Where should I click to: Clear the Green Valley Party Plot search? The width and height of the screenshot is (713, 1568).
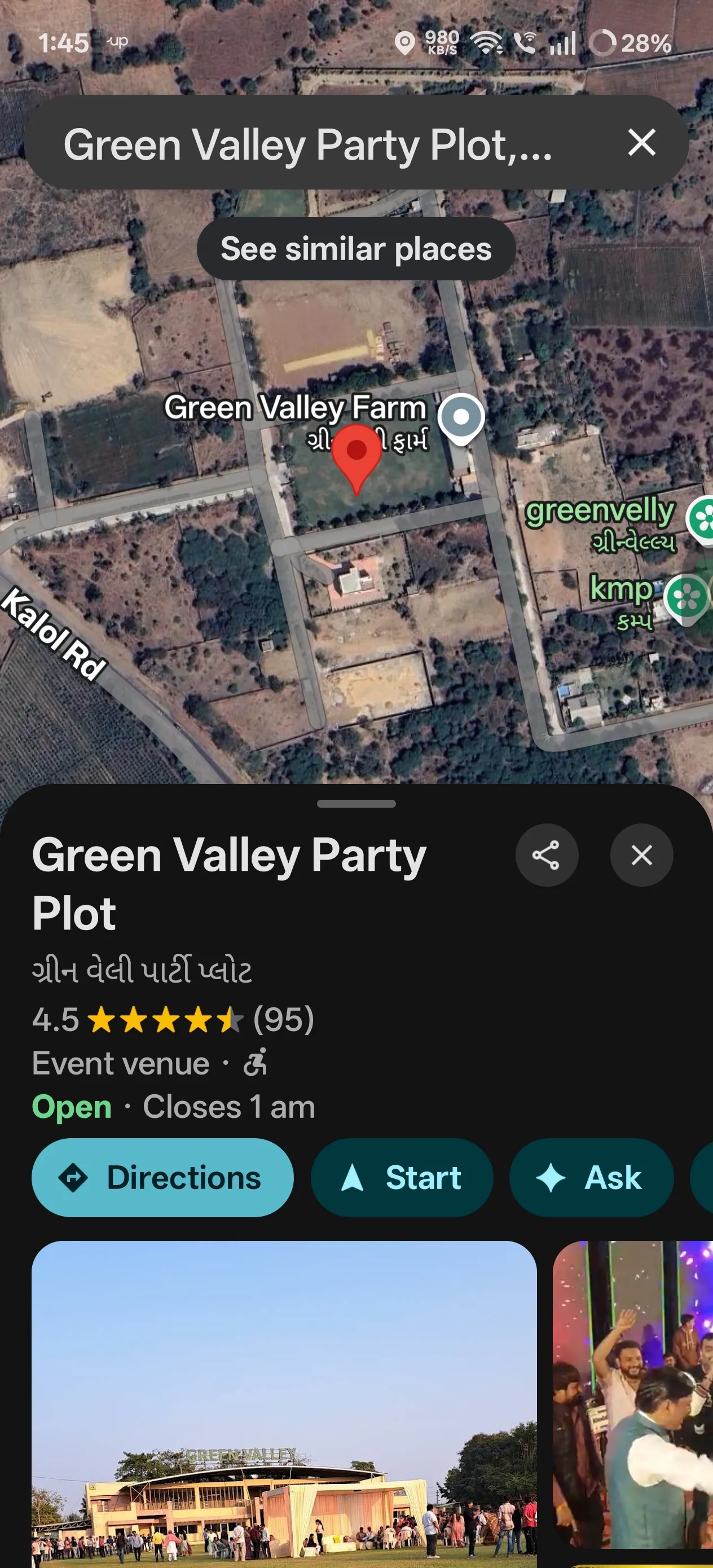coord(641,143)
